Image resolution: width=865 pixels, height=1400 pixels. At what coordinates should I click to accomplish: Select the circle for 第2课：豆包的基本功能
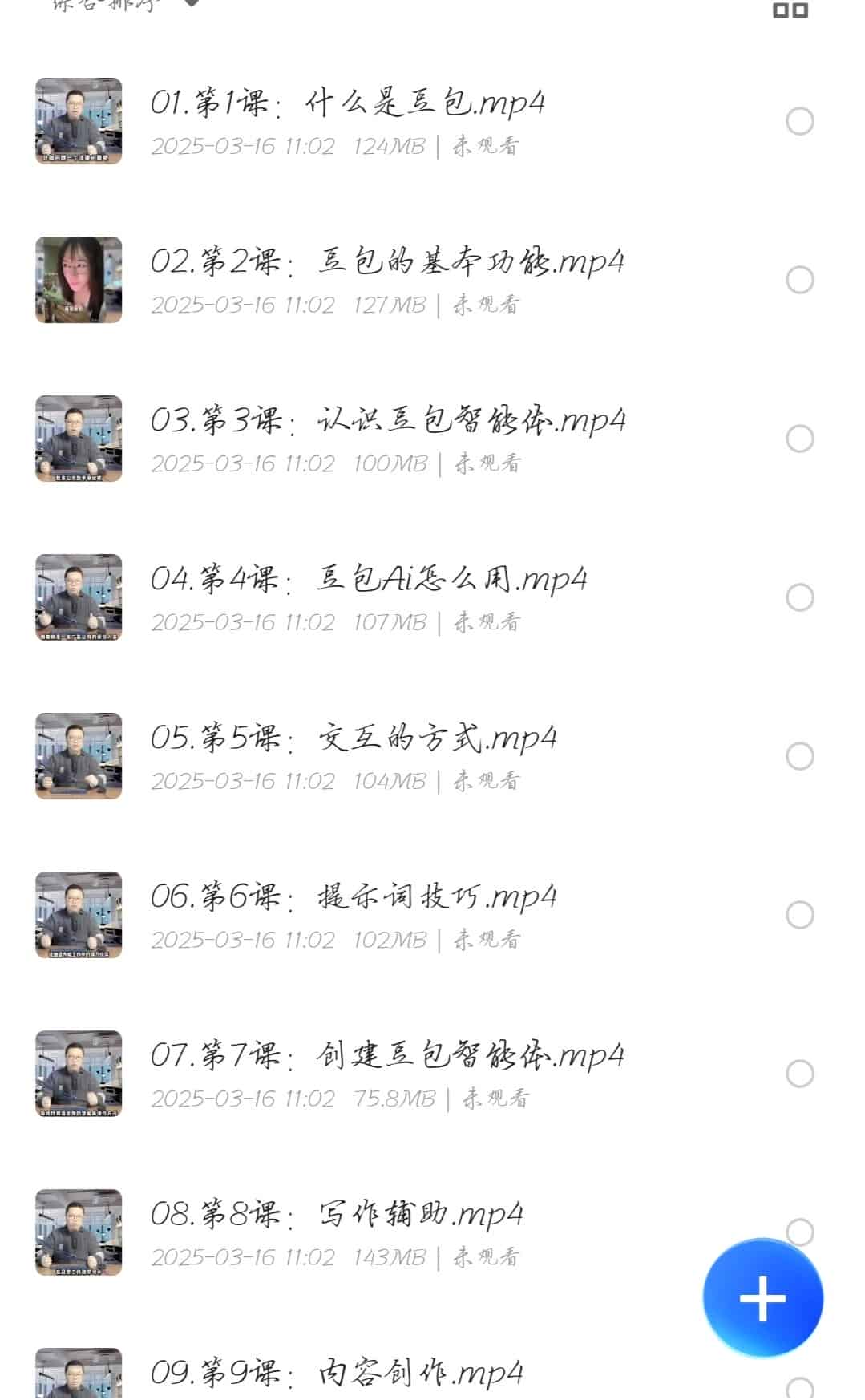click(799, 280)
